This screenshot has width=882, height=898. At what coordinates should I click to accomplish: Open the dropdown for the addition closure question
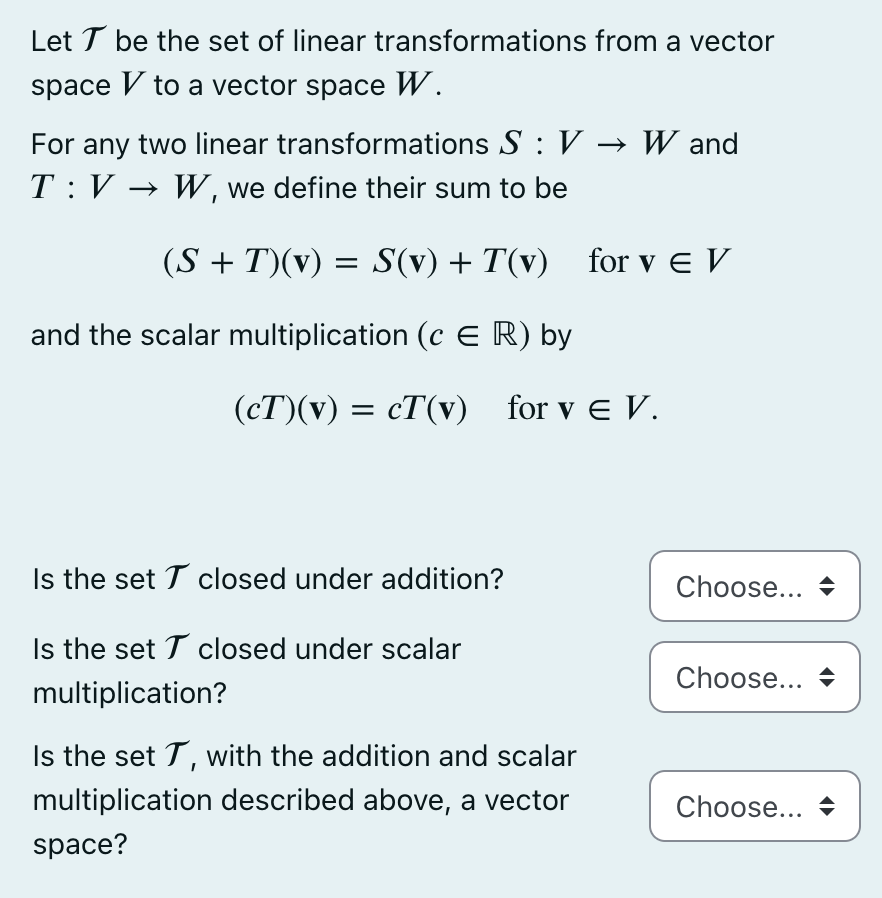pos(754,587)
